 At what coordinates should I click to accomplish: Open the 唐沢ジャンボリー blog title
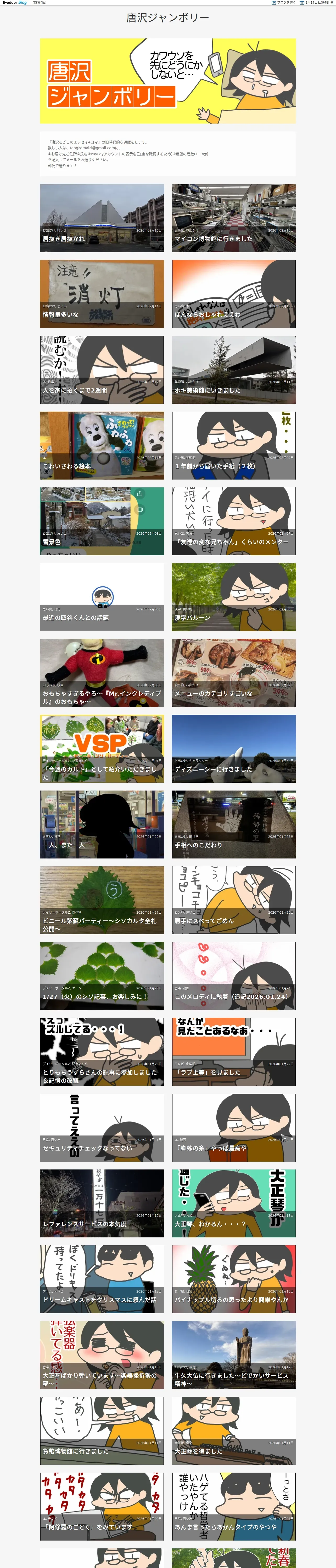click(x=168, y=18)
